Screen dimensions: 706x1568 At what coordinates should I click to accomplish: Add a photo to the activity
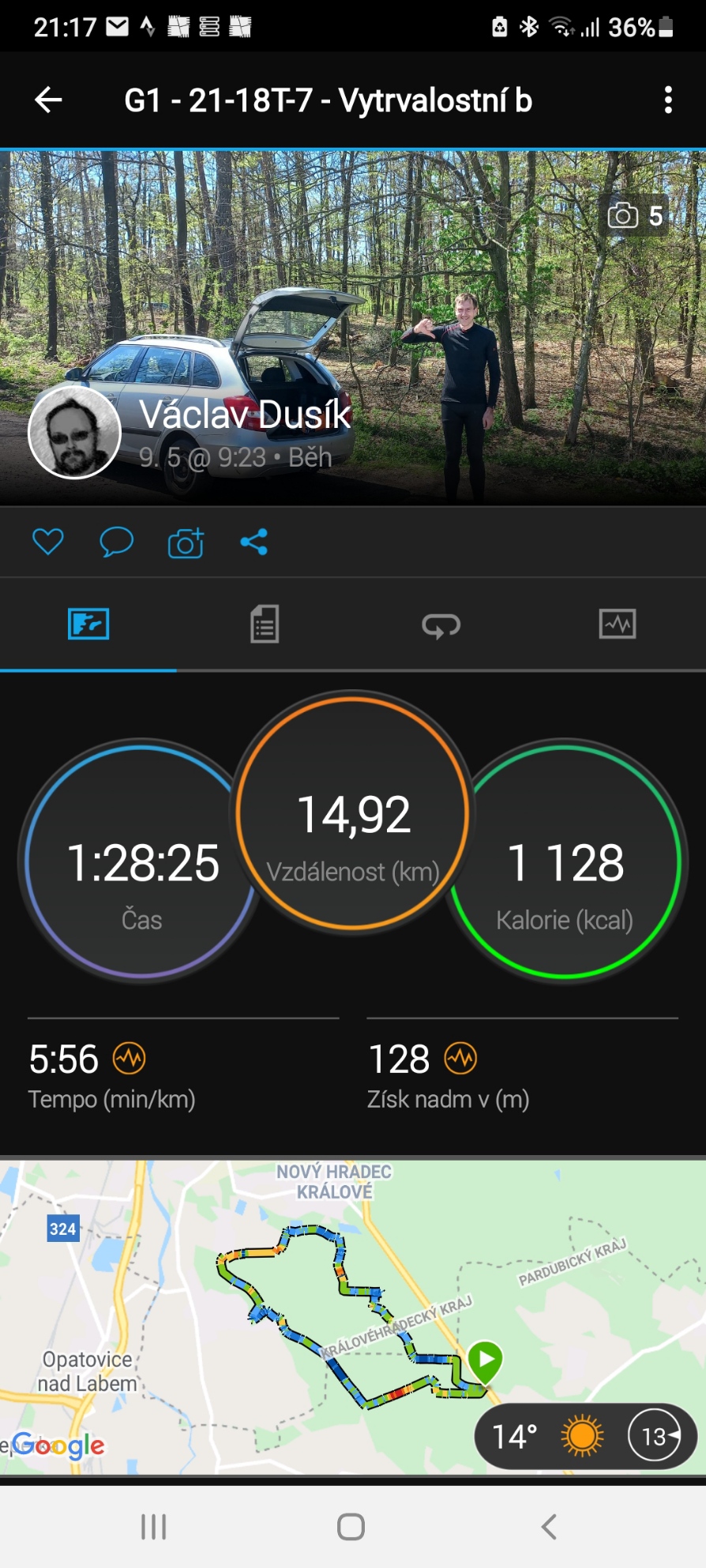coord(186,542)
